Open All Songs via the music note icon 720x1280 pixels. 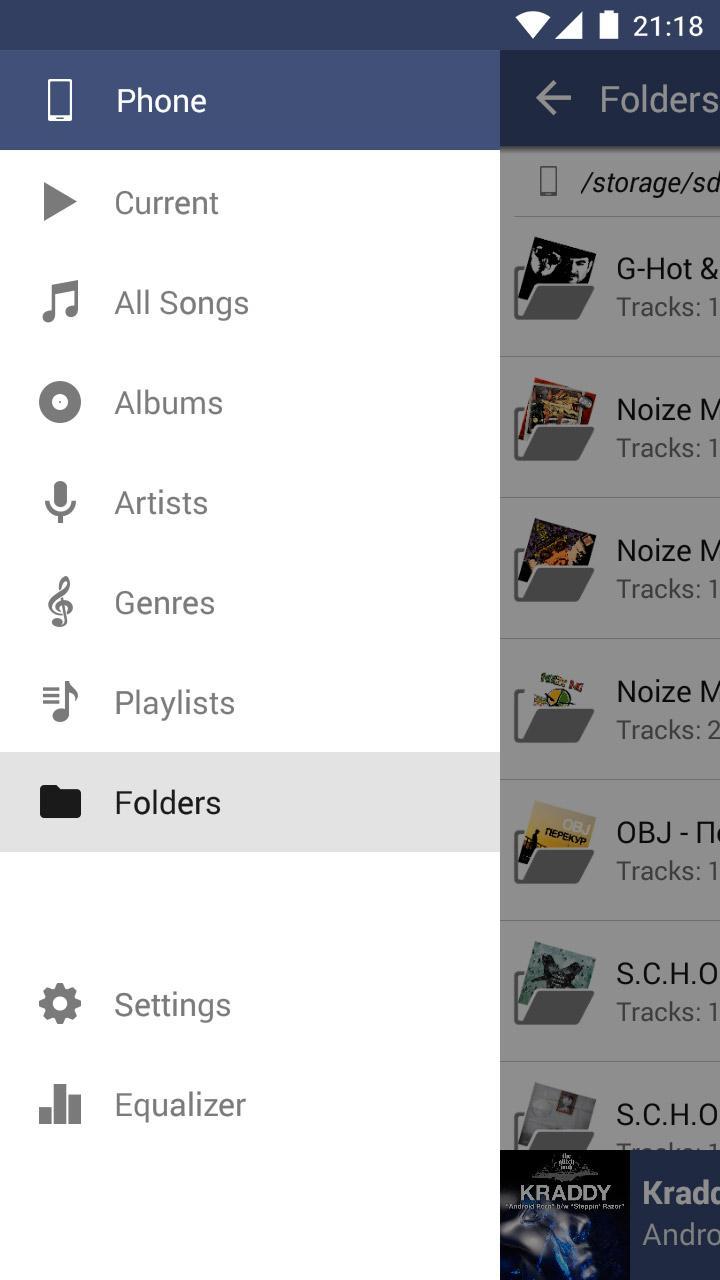tap(60, 302)
